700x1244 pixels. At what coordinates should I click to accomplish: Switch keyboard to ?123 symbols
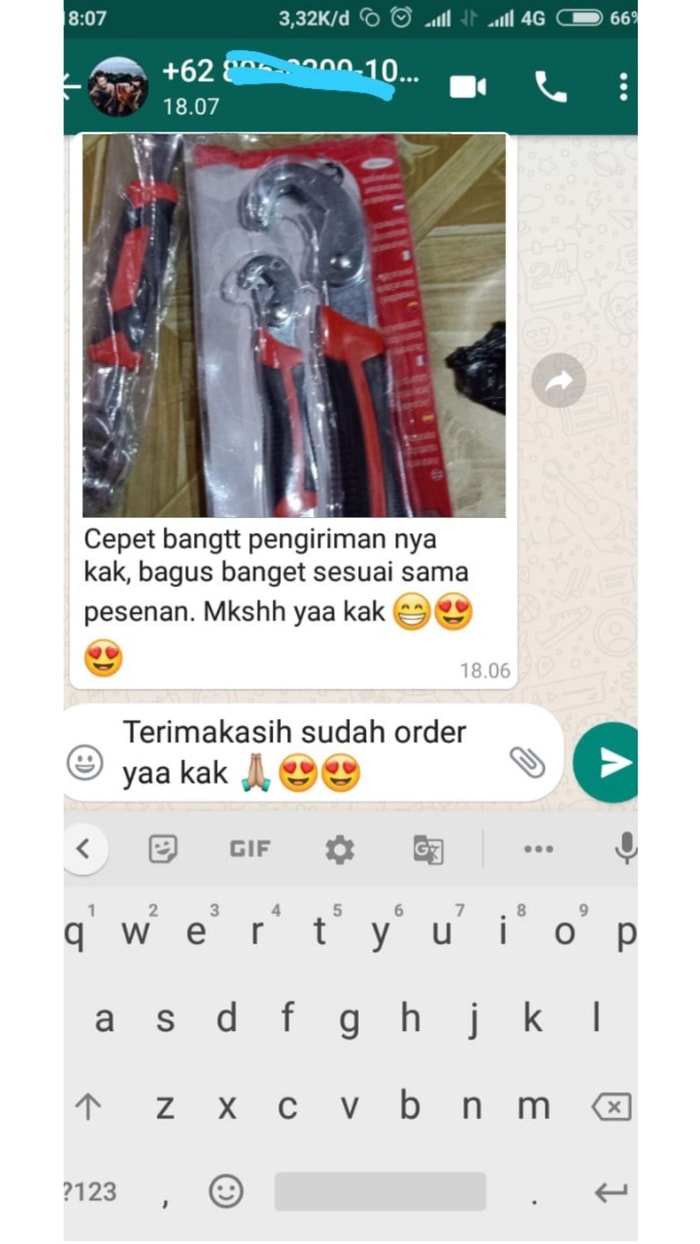[x=90, y=1191]
